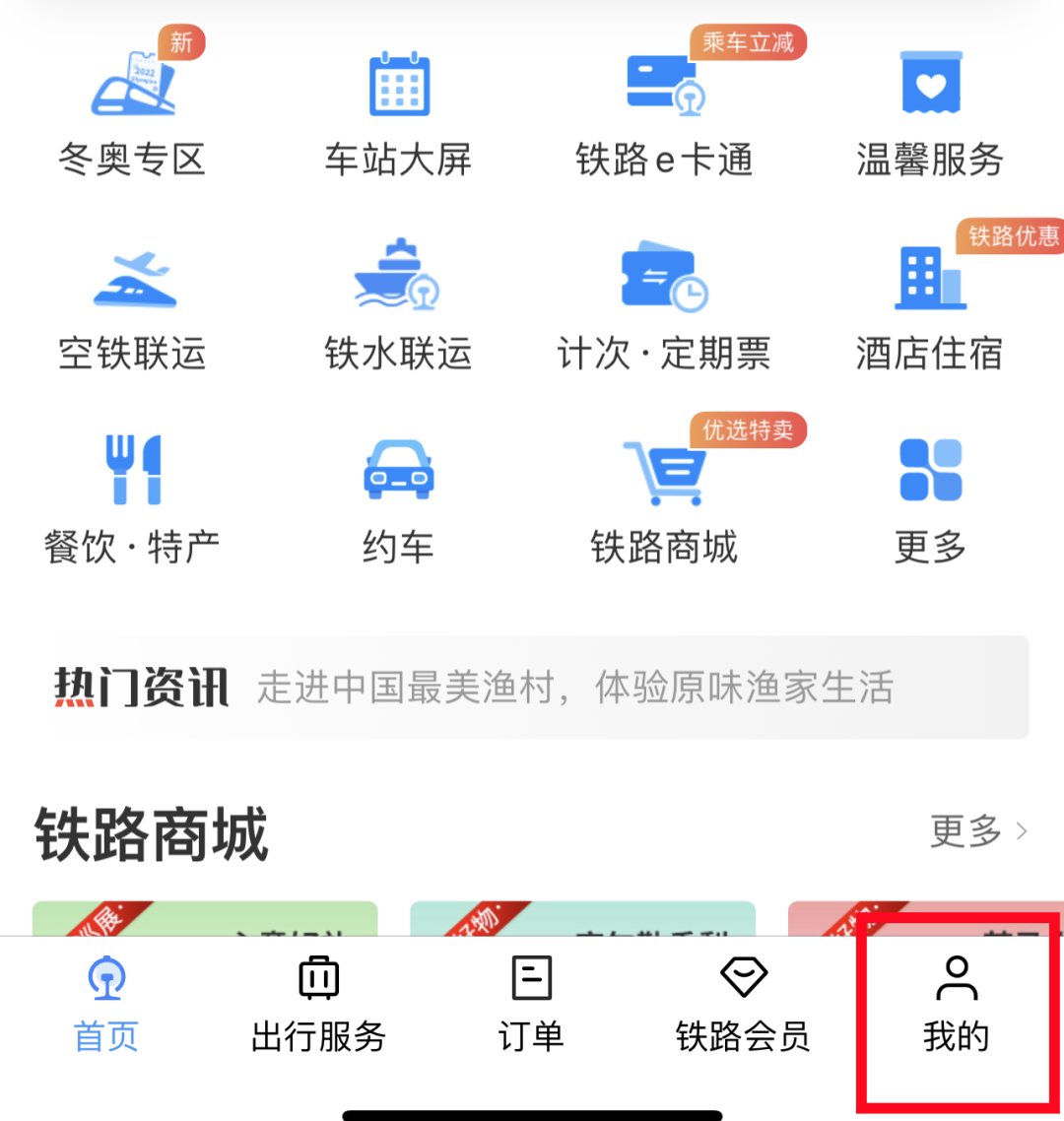Open 铁路e卡通 railway e-card
The image size is (1064, 1121).
tap(664, 108)
